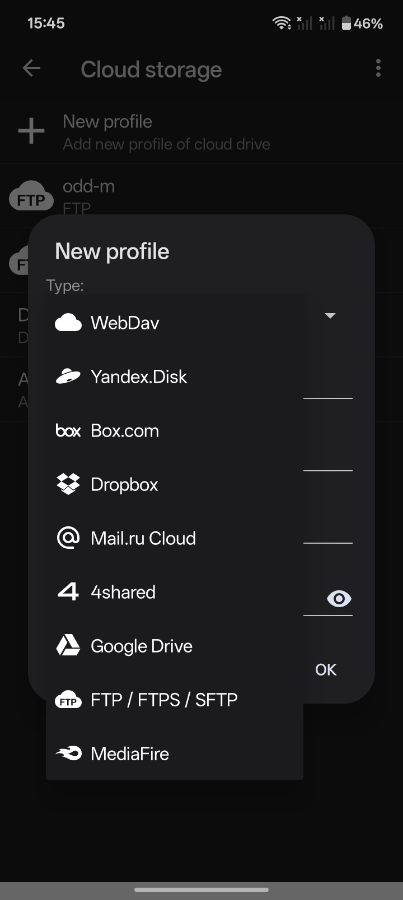Pick Box.com as cloud type

175,430
